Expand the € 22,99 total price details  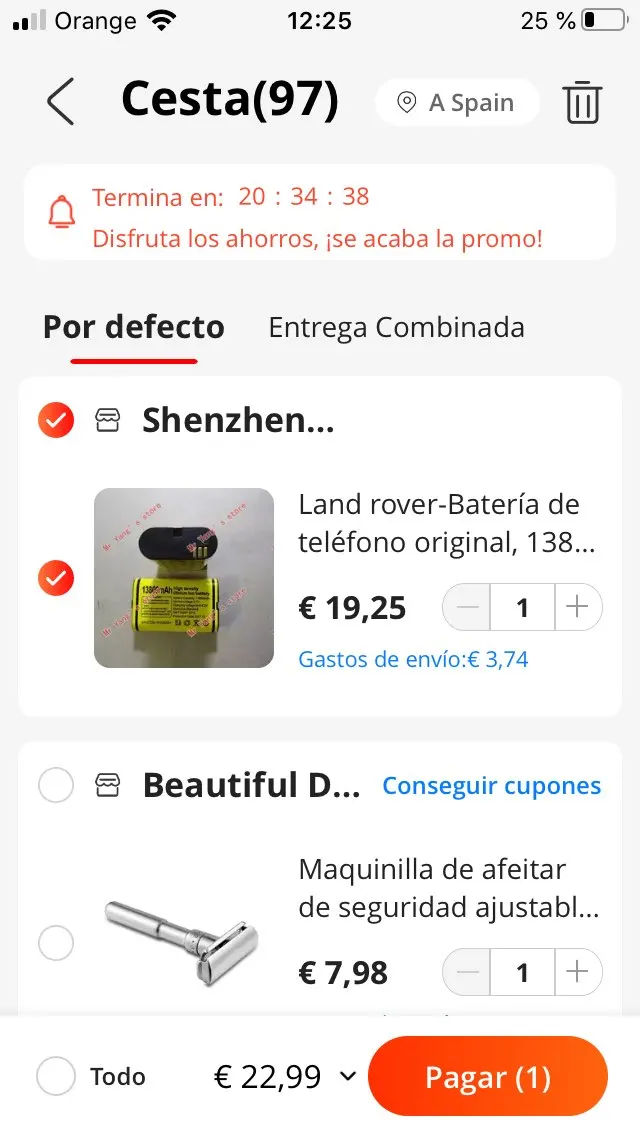click(348, 1077)
